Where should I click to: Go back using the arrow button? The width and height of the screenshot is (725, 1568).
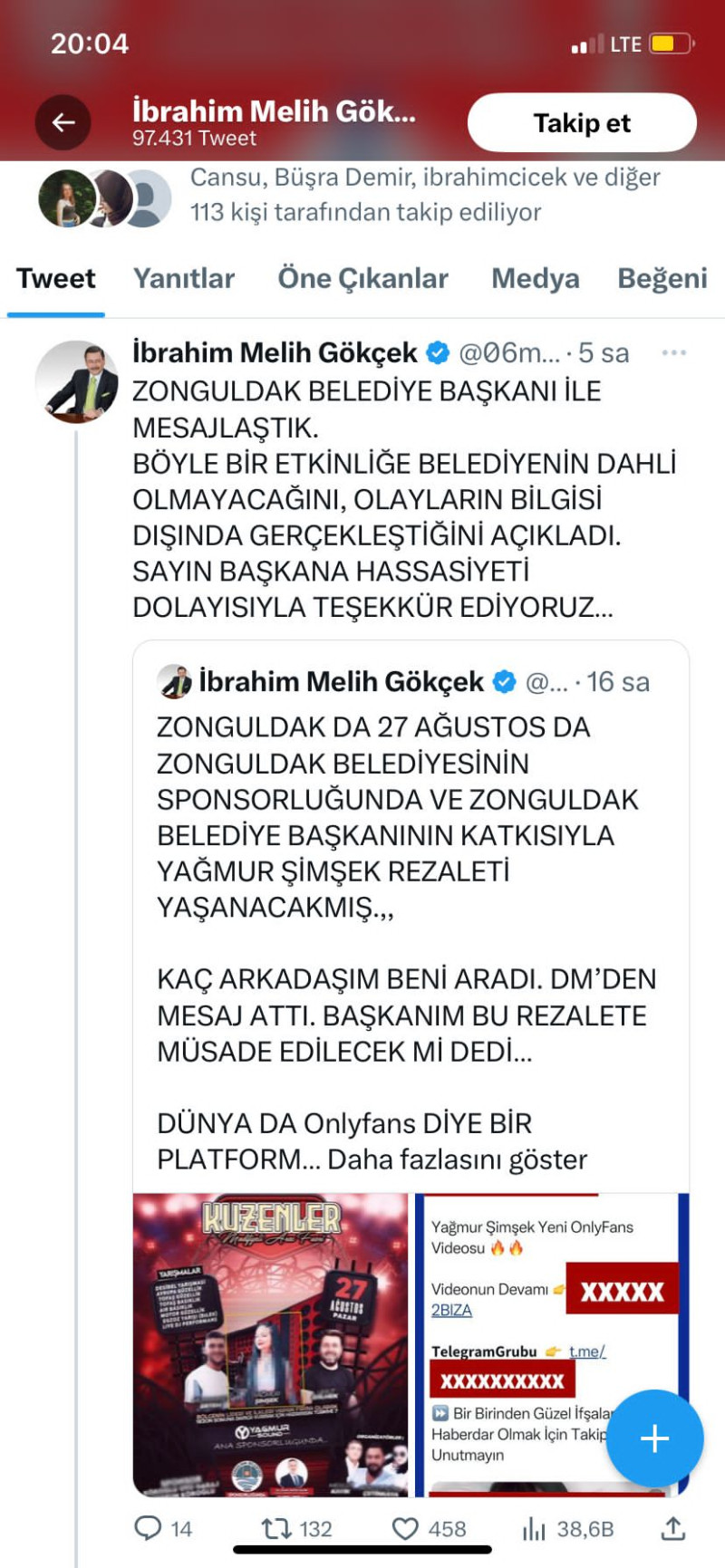click(x=63, y=122)
